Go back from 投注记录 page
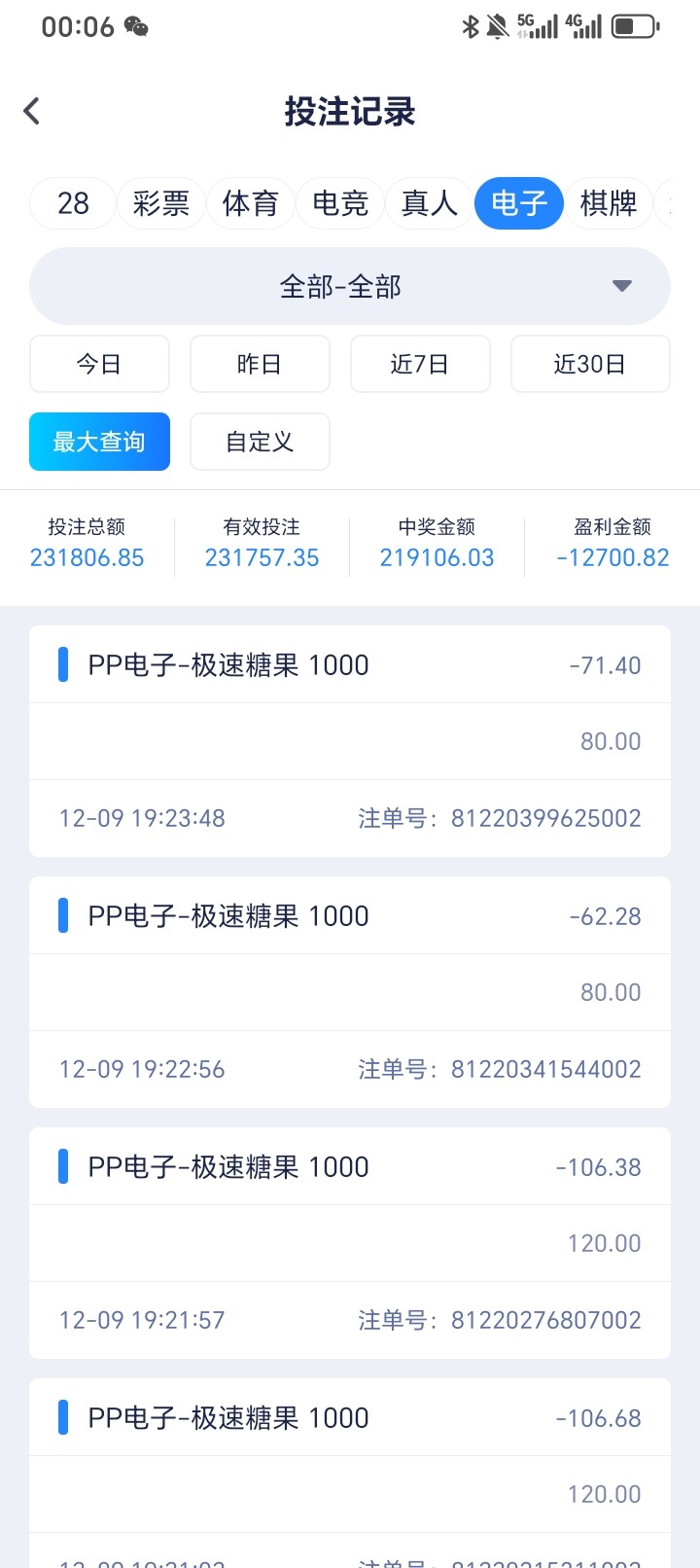Screen dimensions: 700x1568 [32, 111]
